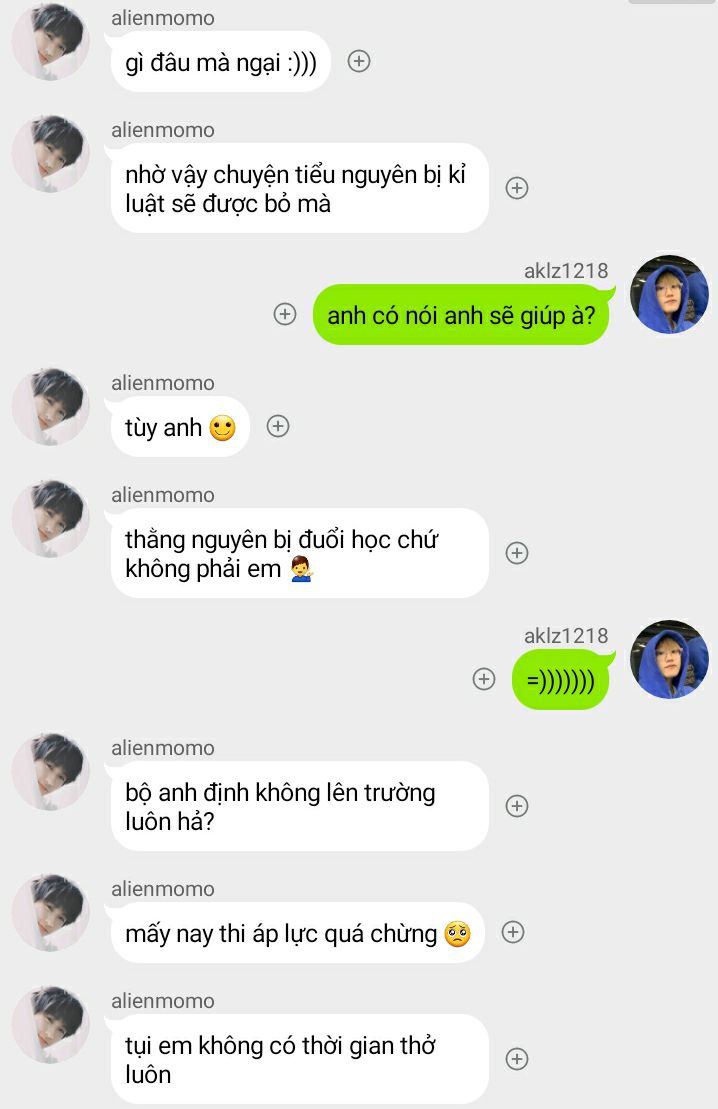Tap the plus next to "thằng nguyên bị đuổi học"
The width and height of the screenshot is (718, 1109).
coord(516,553)
